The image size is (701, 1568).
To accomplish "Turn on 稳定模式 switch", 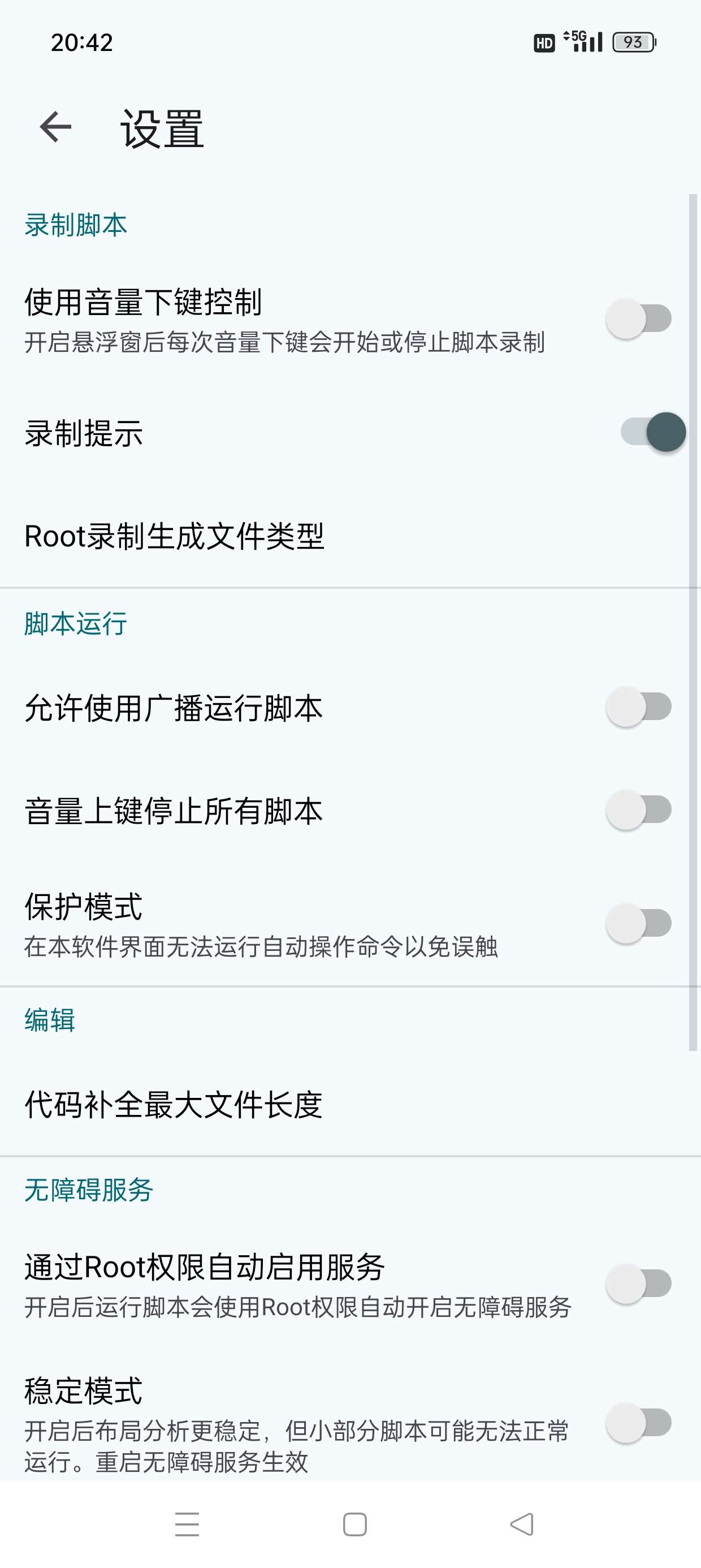I will [638, 1423].
